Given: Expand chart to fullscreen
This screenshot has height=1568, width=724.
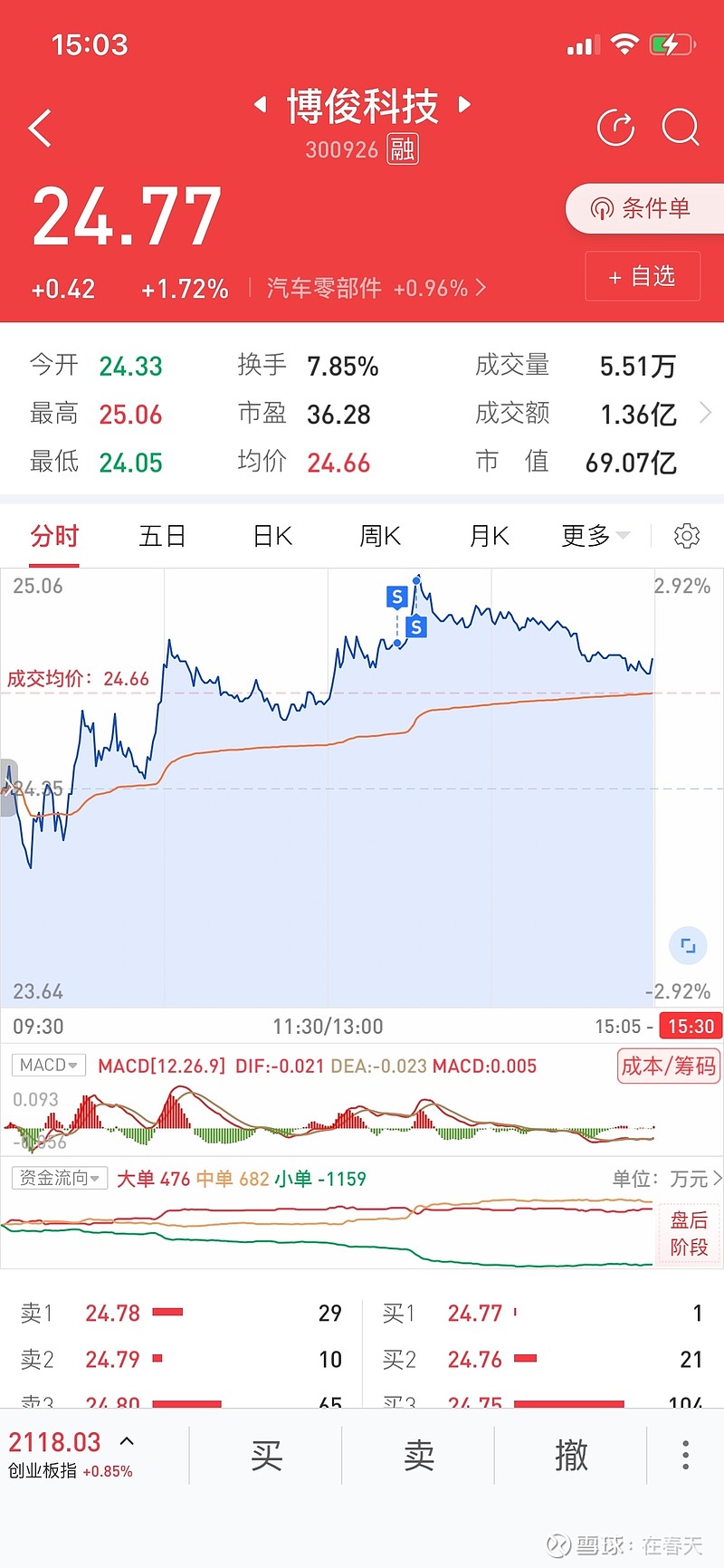Looking at the screenshot, I should (x=688, y=946).
